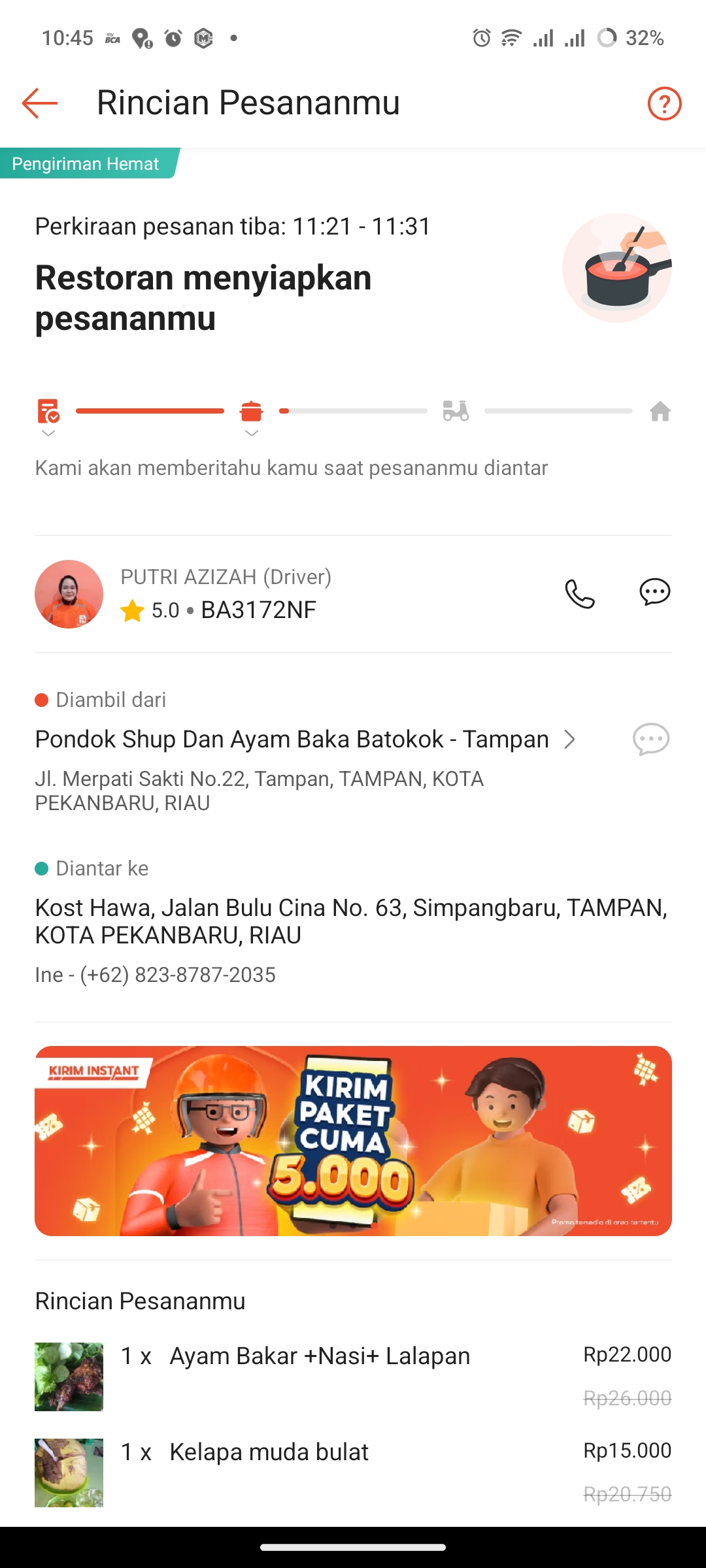Viewport: 706px width, 1568px height.
Task: Chat with driver Putri Azizah
Action: (654, 592)
